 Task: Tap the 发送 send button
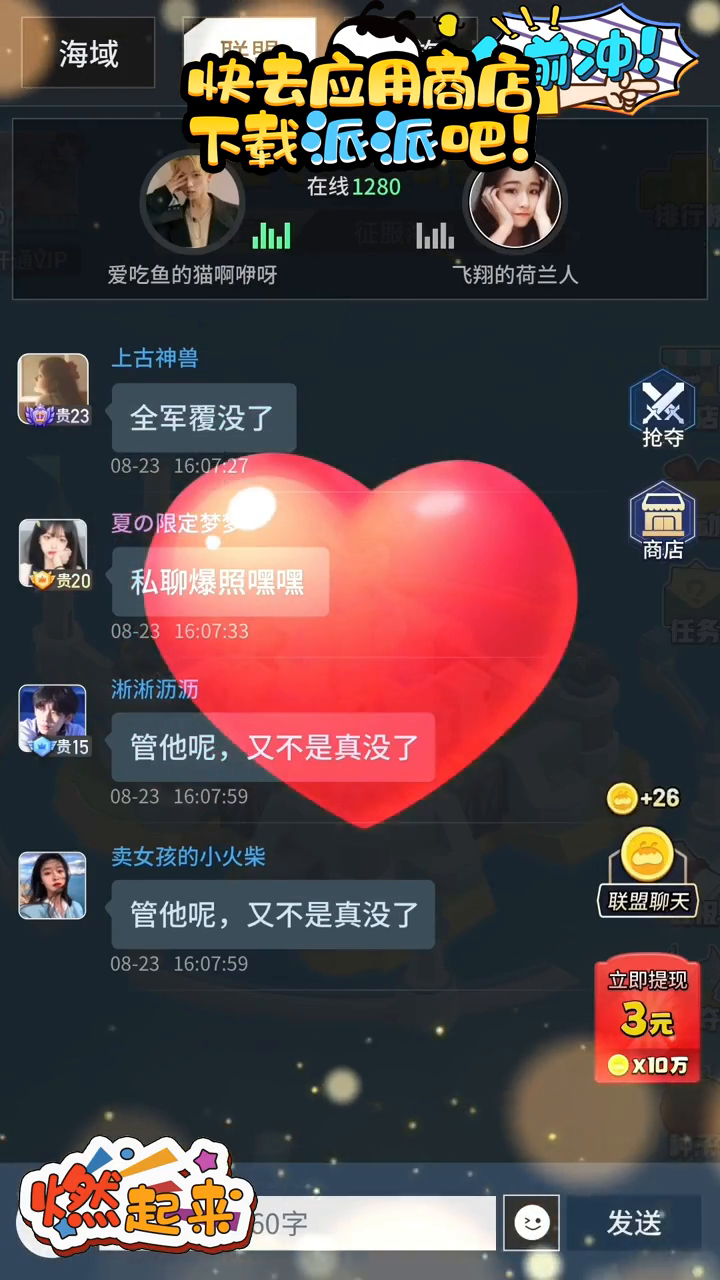pos(633,1222)
